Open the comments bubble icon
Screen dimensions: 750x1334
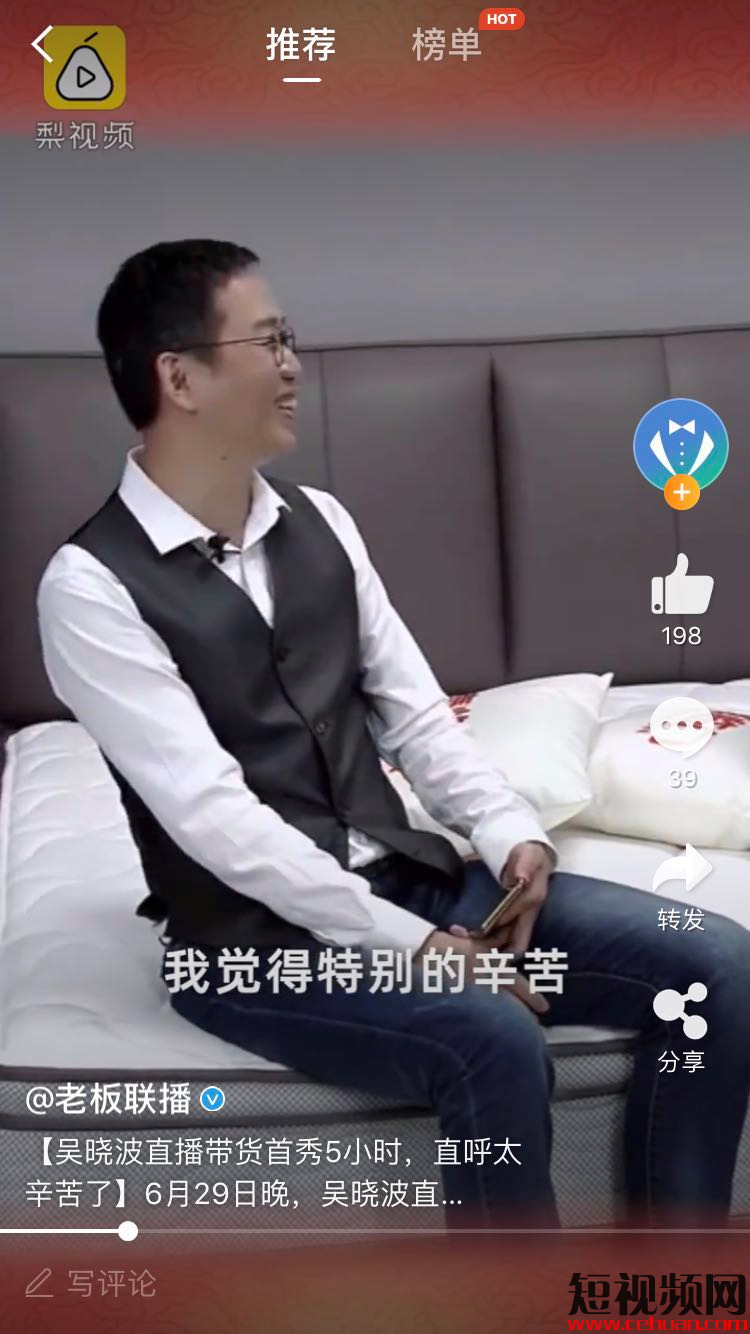[x=682, y=728]
